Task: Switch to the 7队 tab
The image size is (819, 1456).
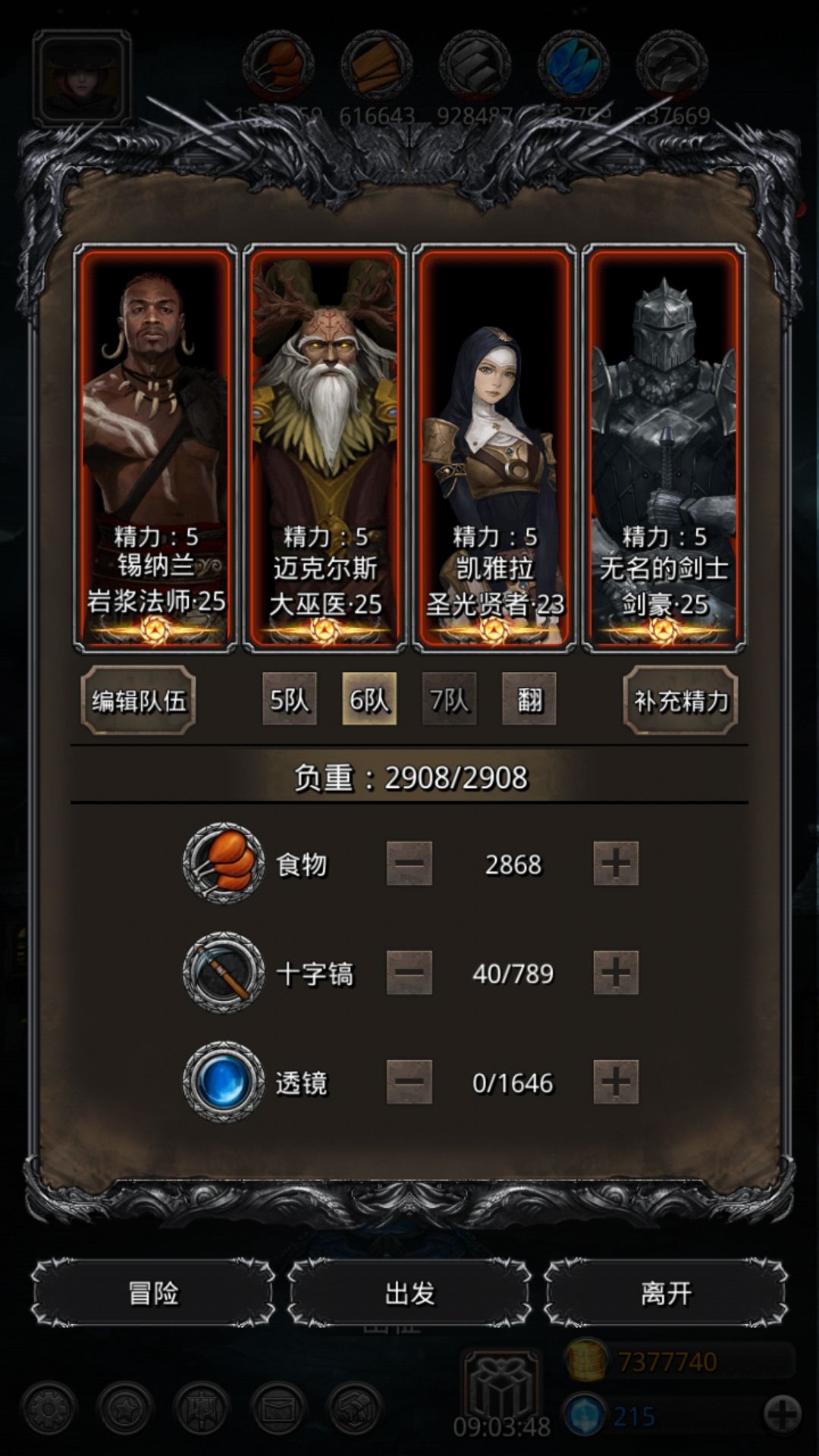Action: pos(449,698)
